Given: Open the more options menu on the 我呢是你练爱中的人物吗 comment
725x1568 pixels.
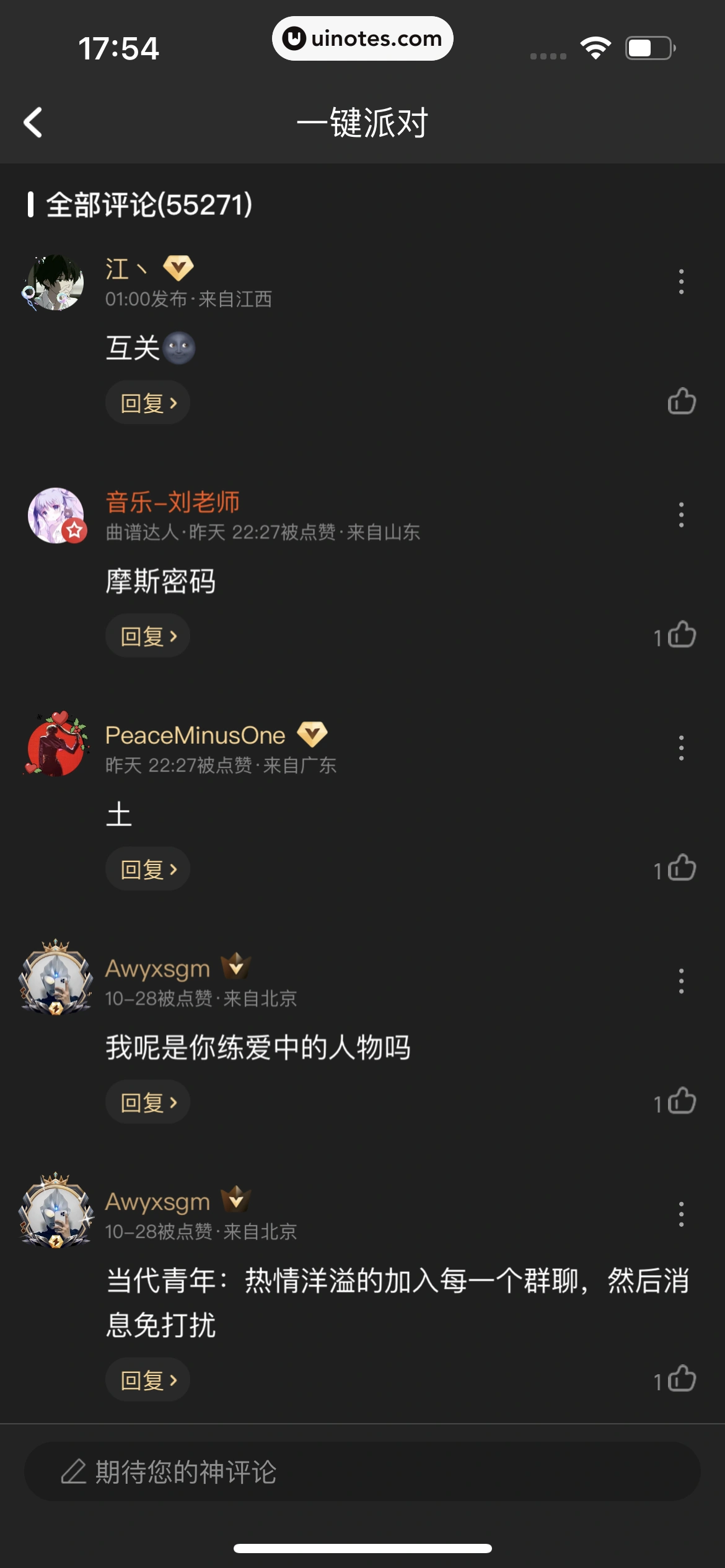Looking at the screenshot, I should (x=681, y=981).
